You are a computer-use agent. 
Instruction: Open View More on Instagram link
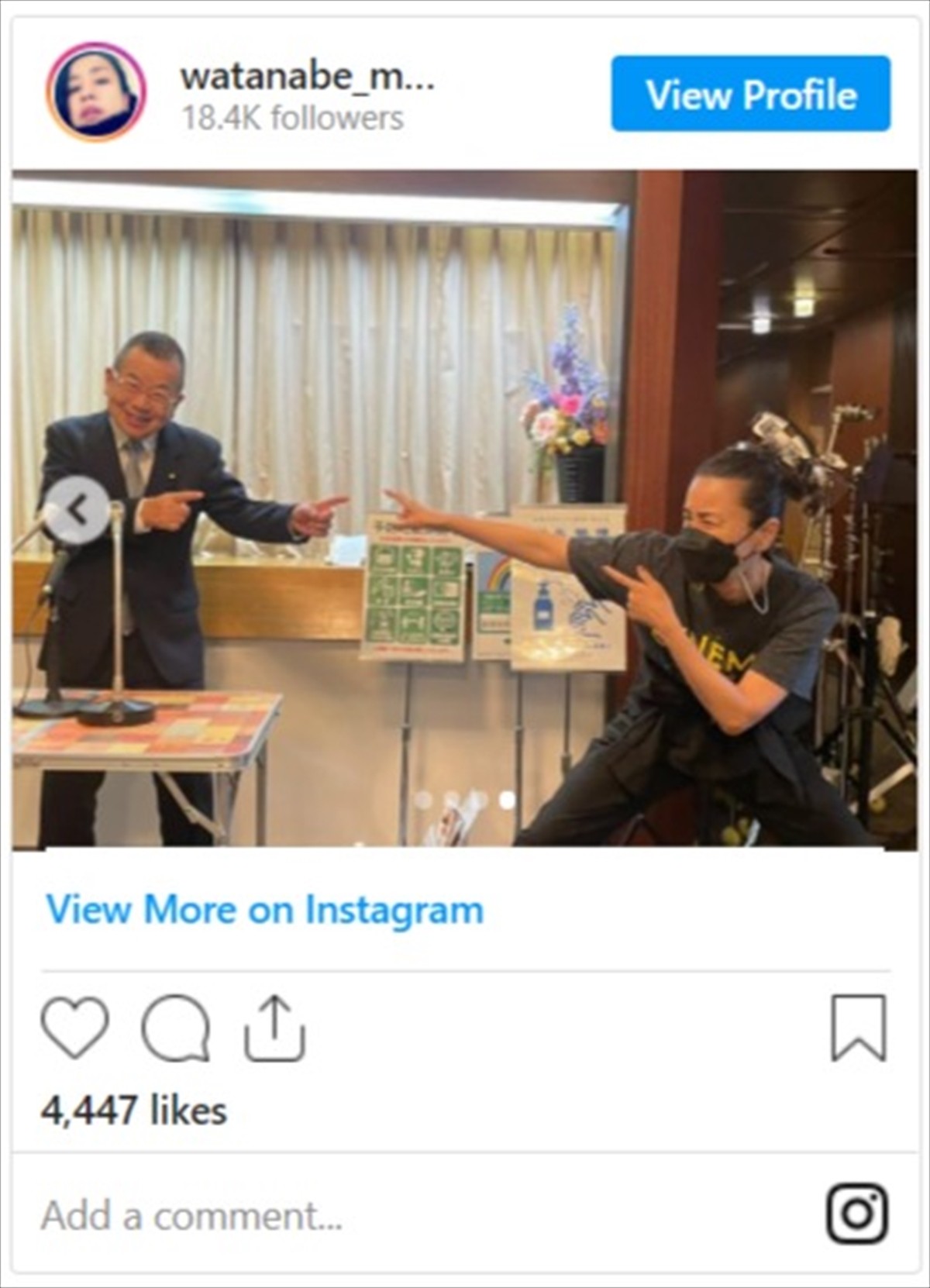[x=264, y=909]
